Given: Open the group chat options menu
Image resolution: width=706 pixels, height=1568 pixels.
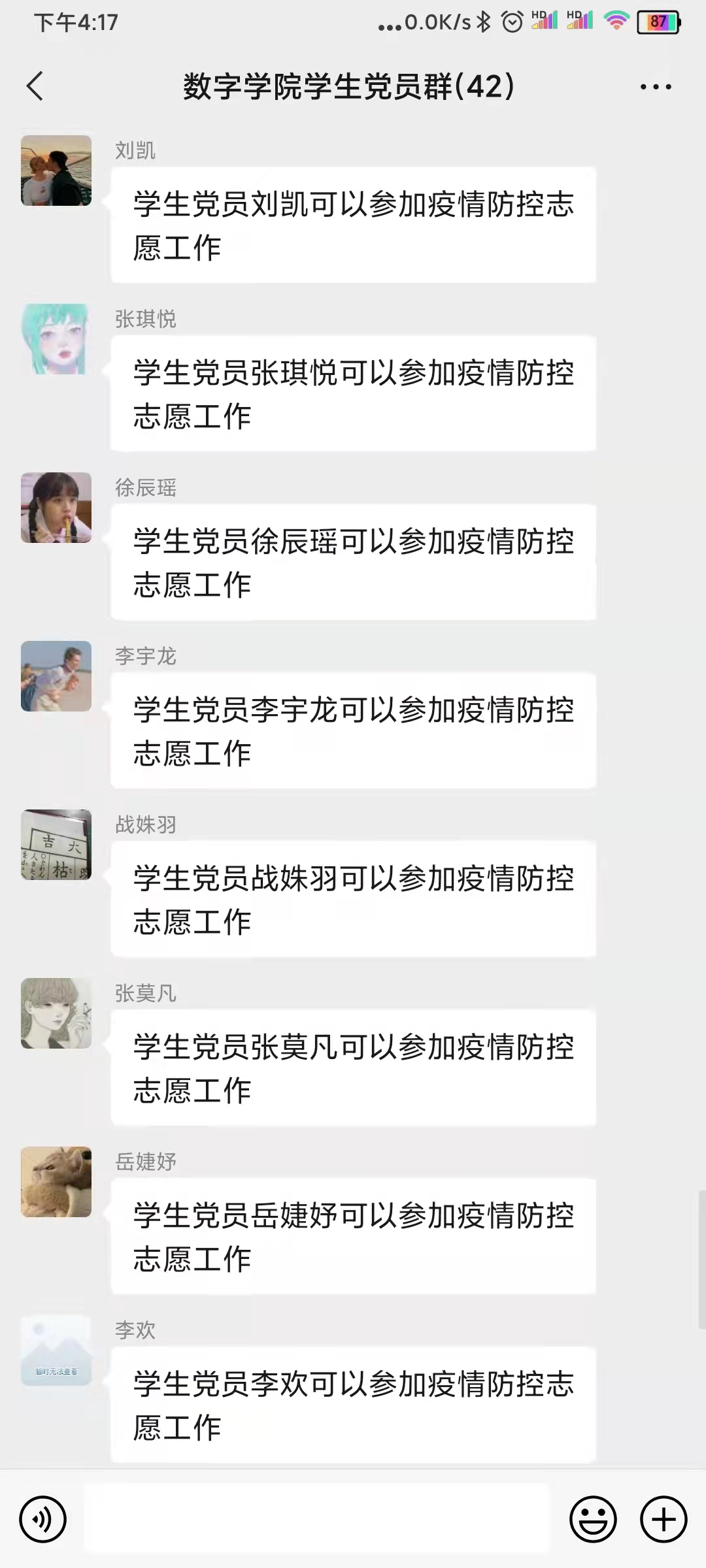Looking at the screenshot, I should tap(656, 86).
